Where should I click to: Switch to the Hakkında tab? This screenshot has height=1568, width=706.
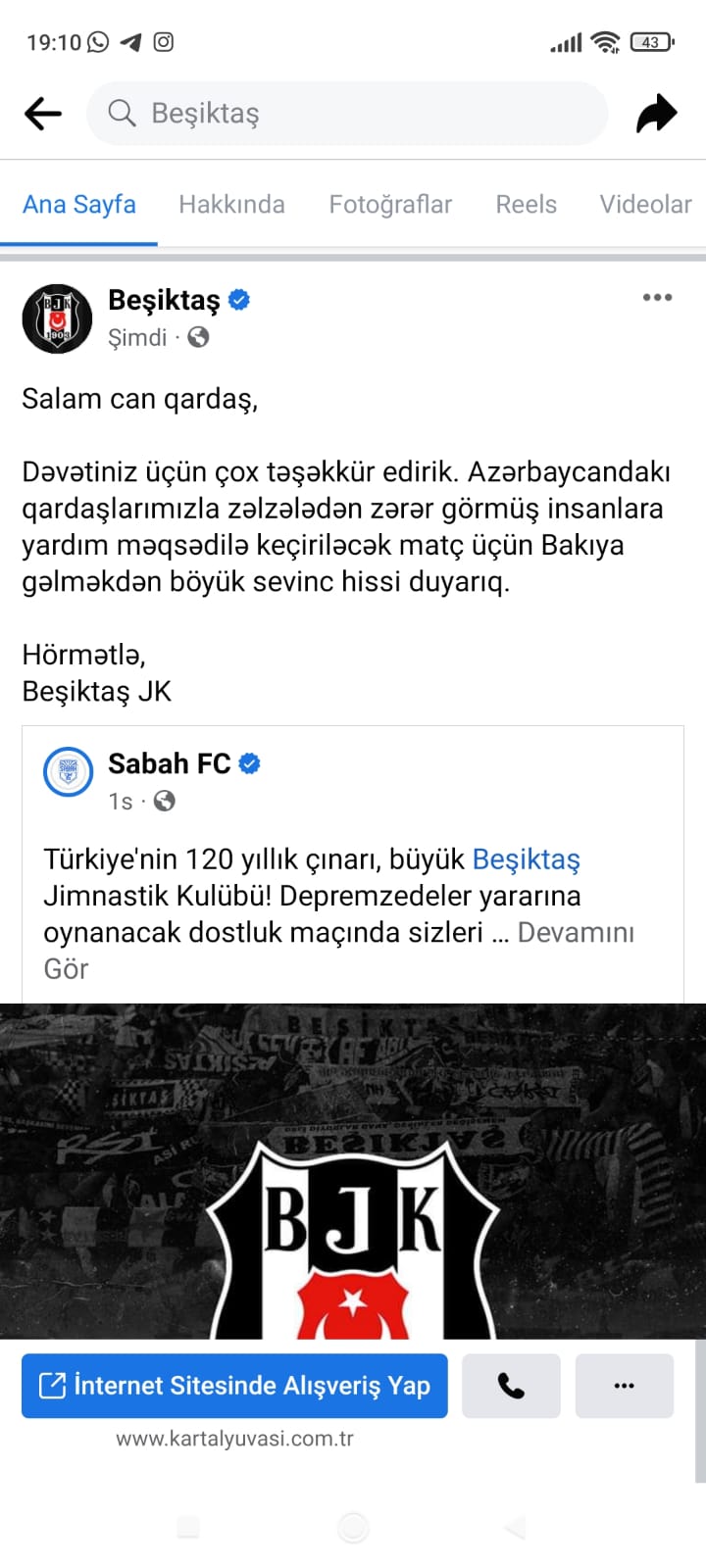231,204
